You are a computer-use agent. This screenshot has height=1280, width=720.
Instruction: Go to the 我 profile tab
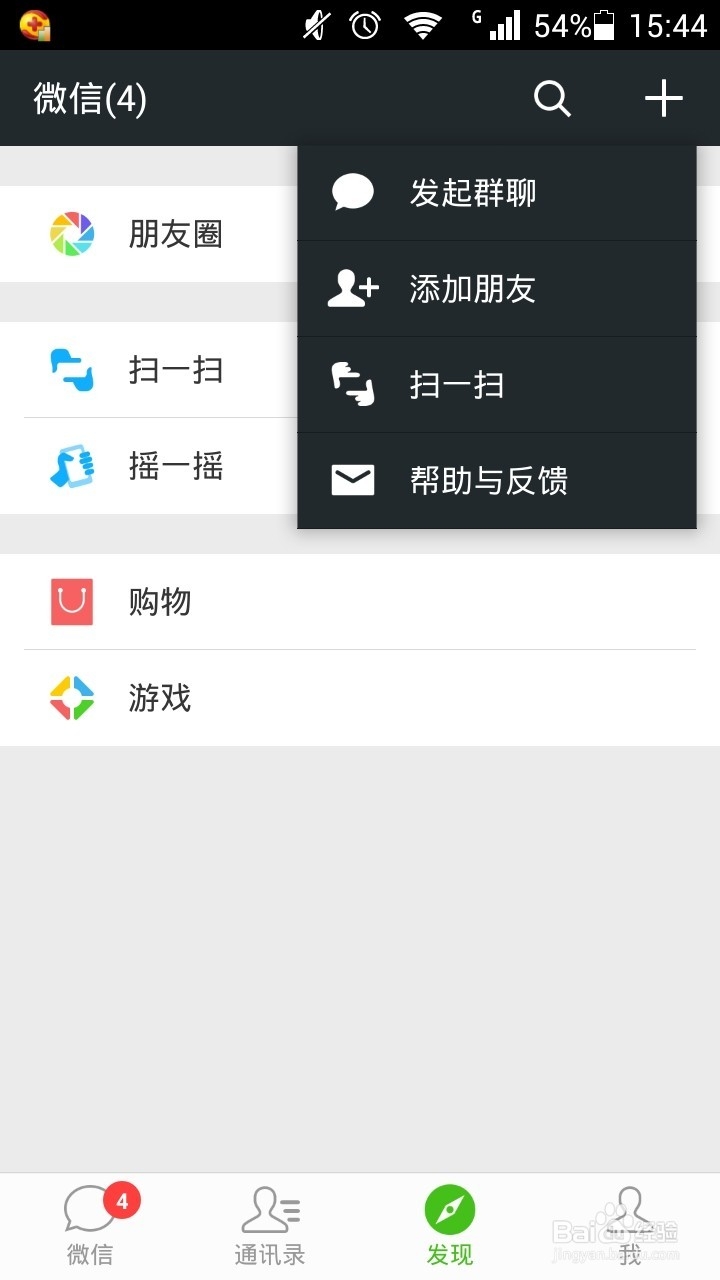click(x=628, y=1225)
